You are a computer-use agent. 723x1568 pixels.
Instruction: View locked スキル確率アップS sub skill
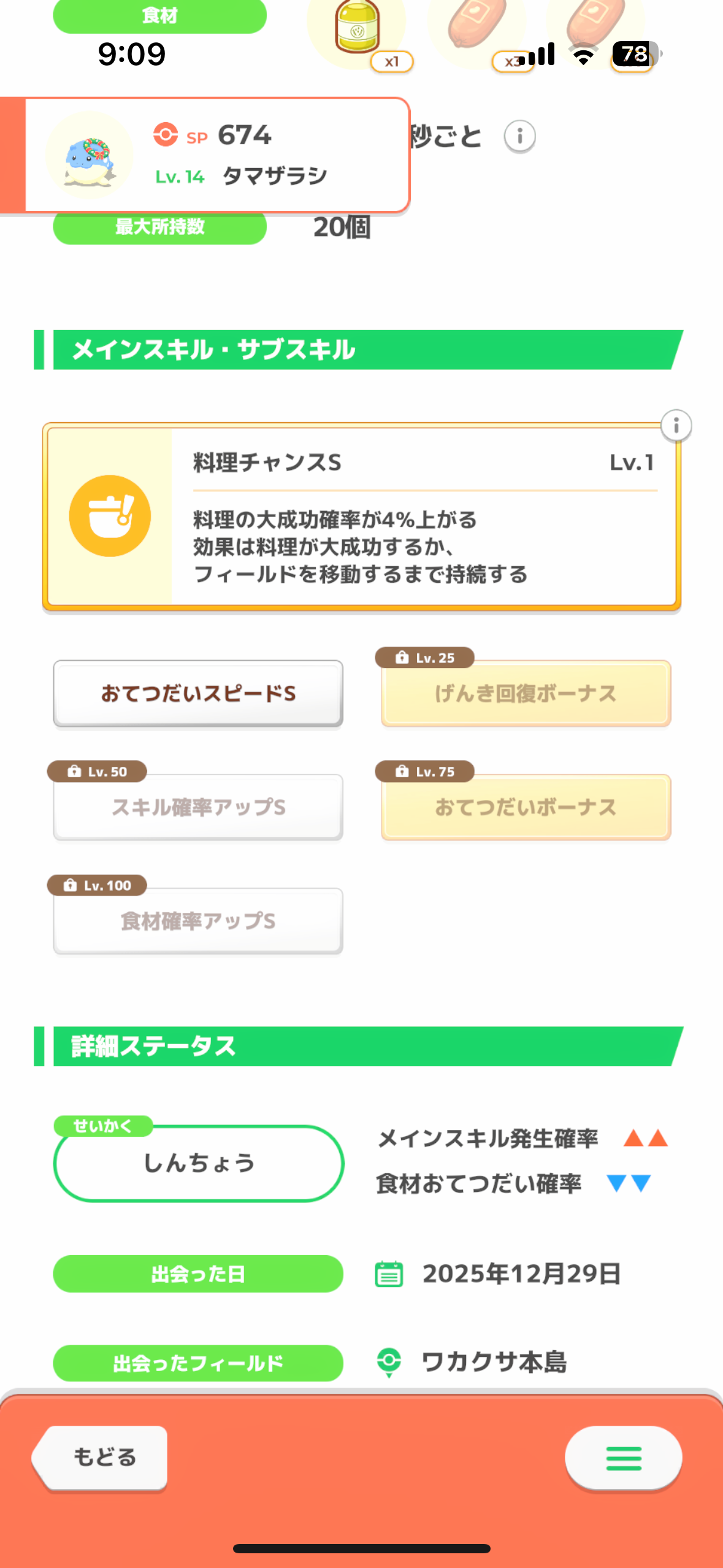(198, 807)
